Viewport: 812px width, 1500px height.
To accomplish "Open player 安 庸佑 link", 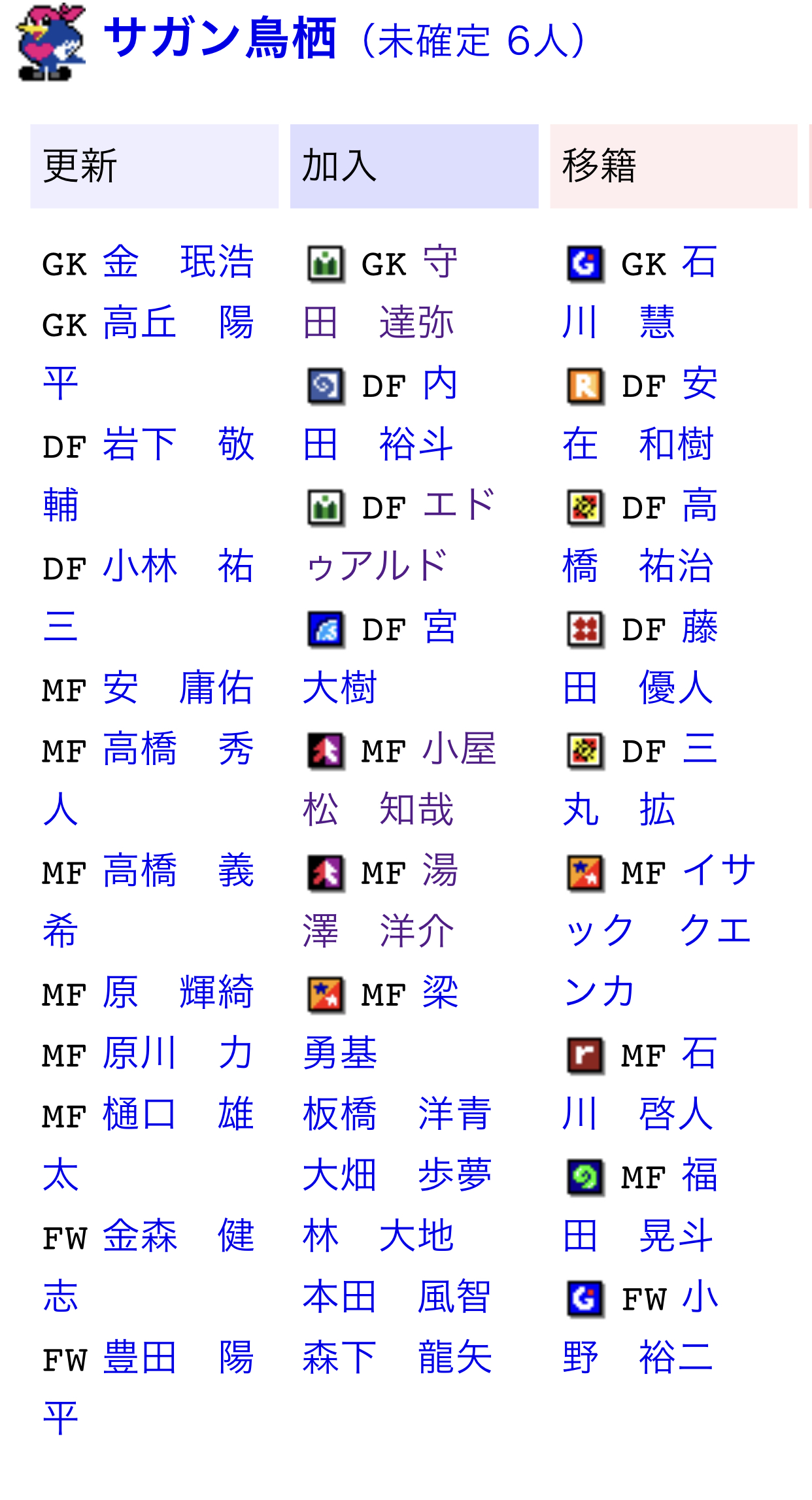I will pyautogui.click(x=178, y=687).
